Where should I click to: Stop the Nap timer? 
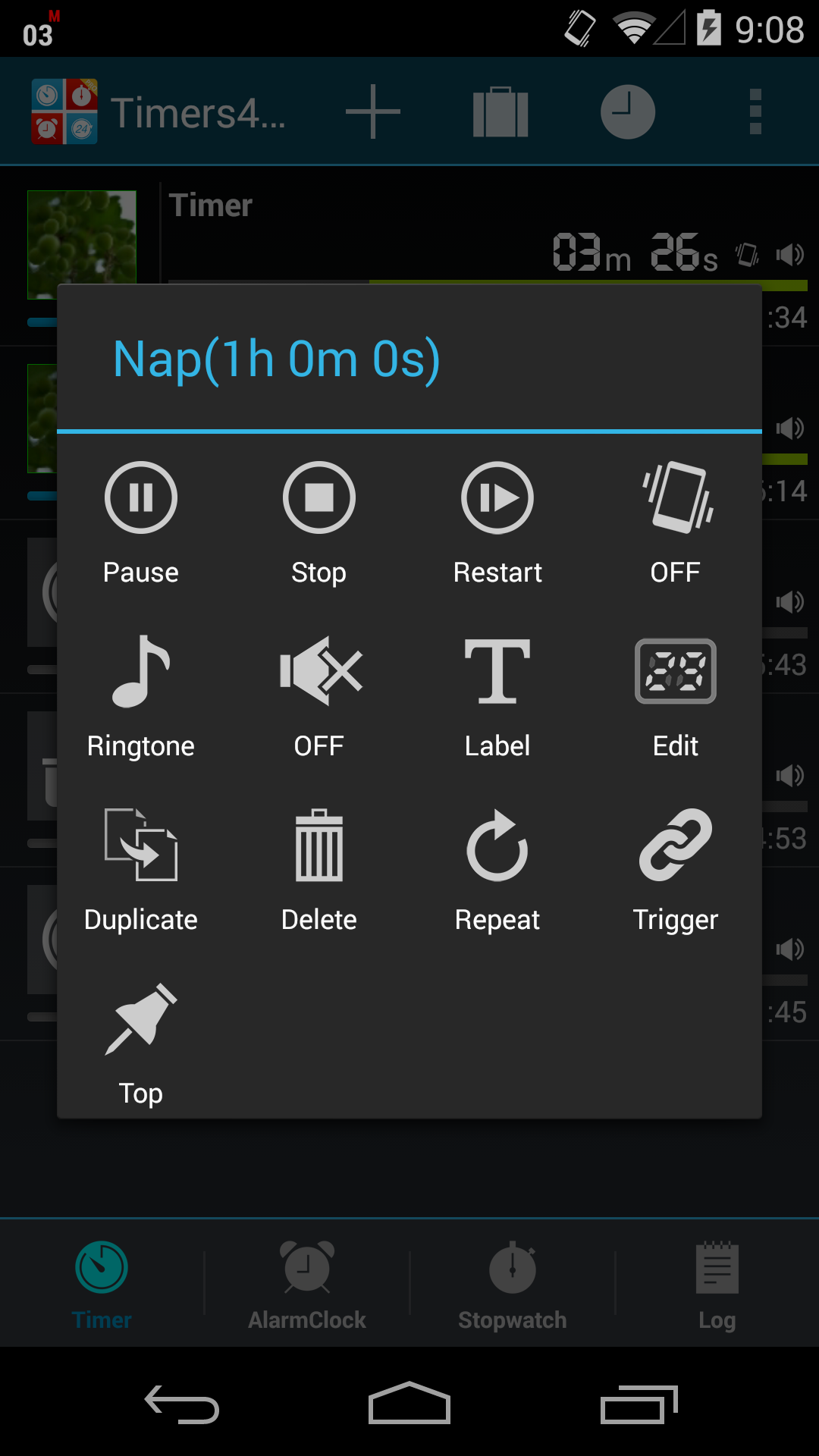[319, 523]
